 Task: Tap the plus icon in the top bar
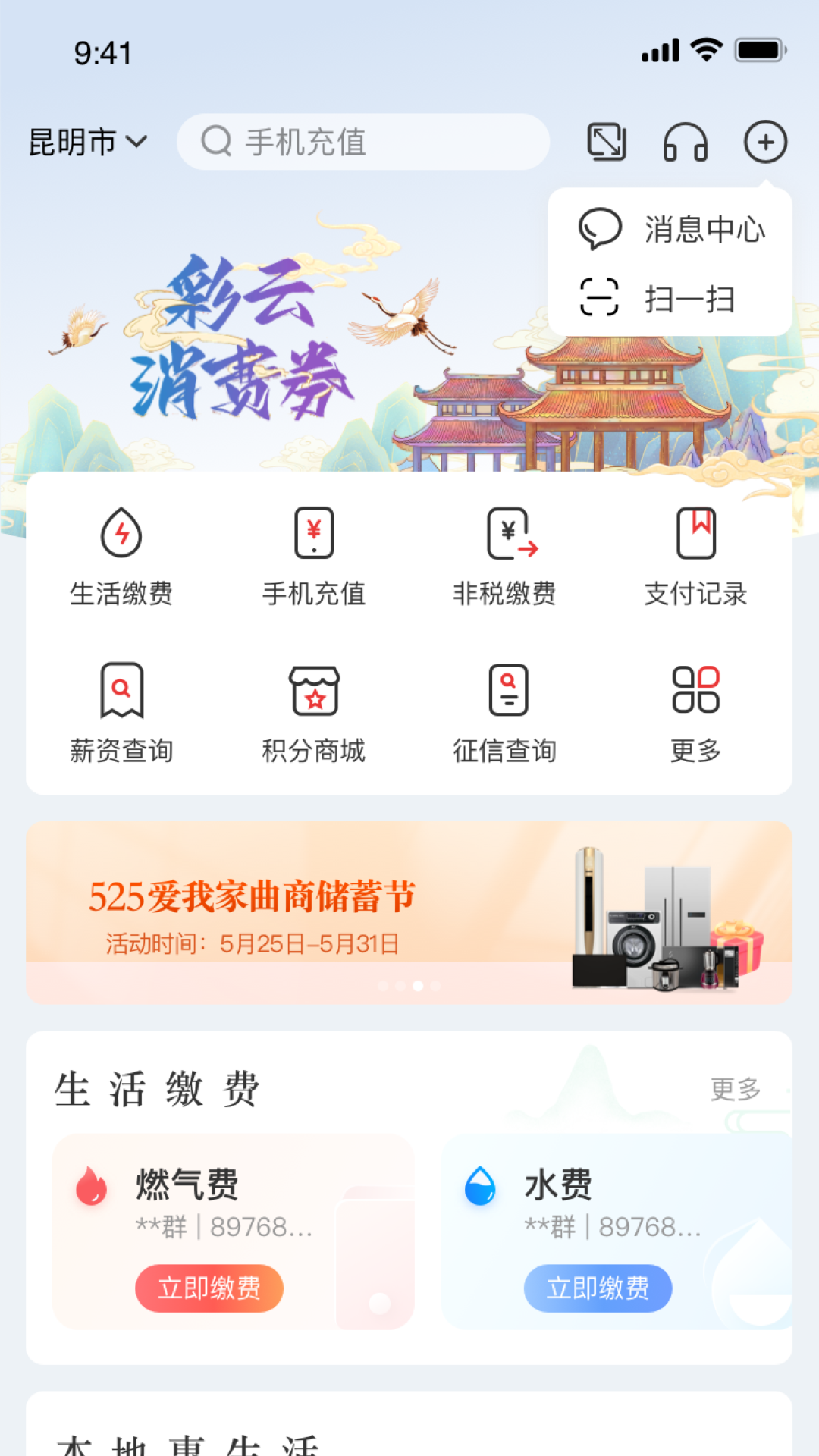[x=765, y=142]
